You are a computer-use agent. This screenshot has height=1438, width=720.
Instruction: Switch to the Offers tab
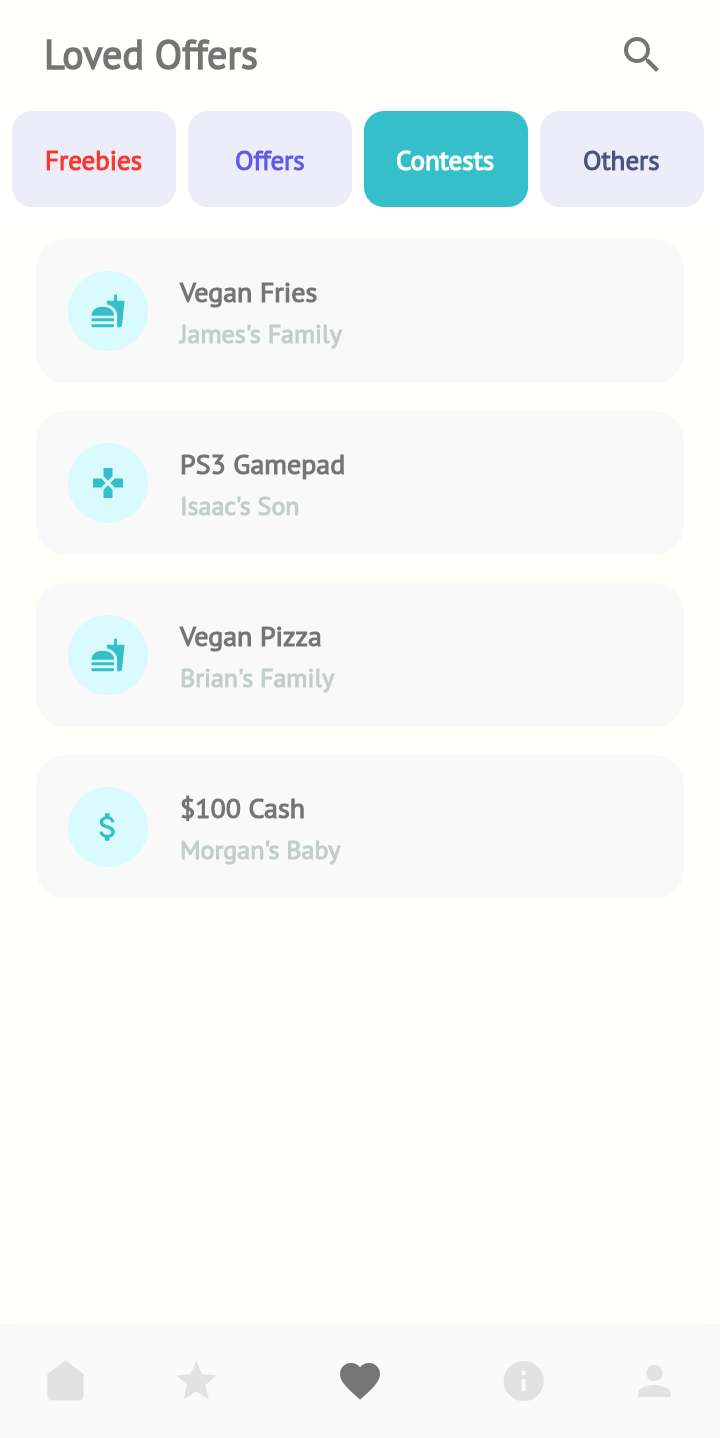(x=270, y=160)
